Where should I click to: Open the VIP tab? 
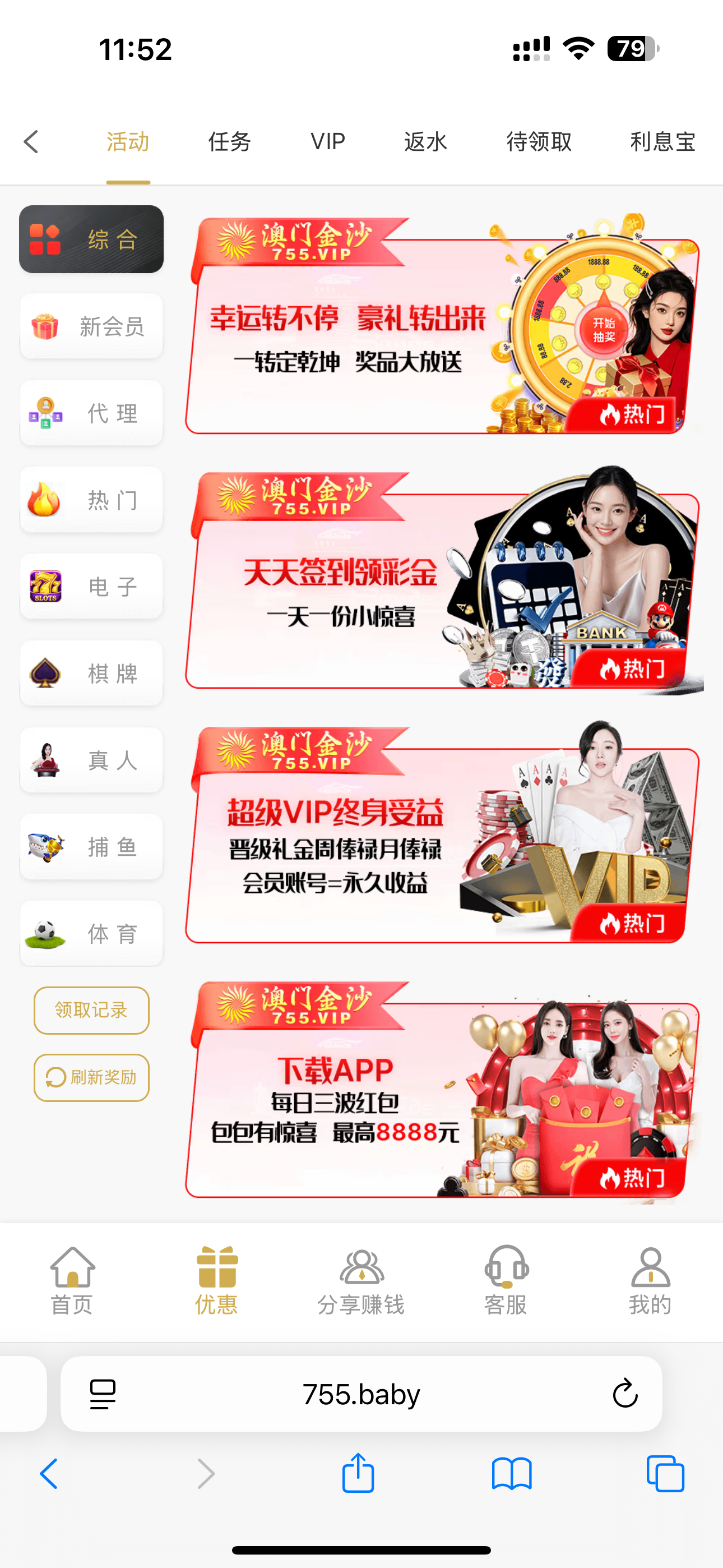(327, 142)
